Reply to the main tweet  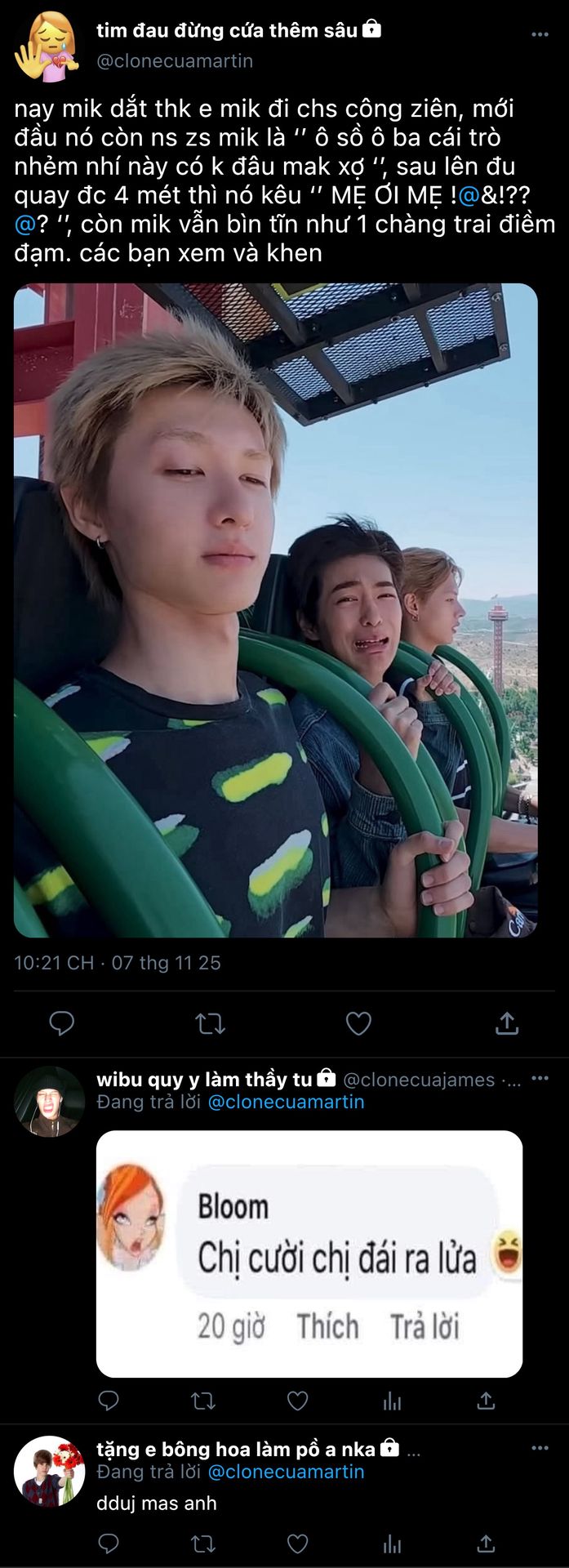pos(62,1023)
